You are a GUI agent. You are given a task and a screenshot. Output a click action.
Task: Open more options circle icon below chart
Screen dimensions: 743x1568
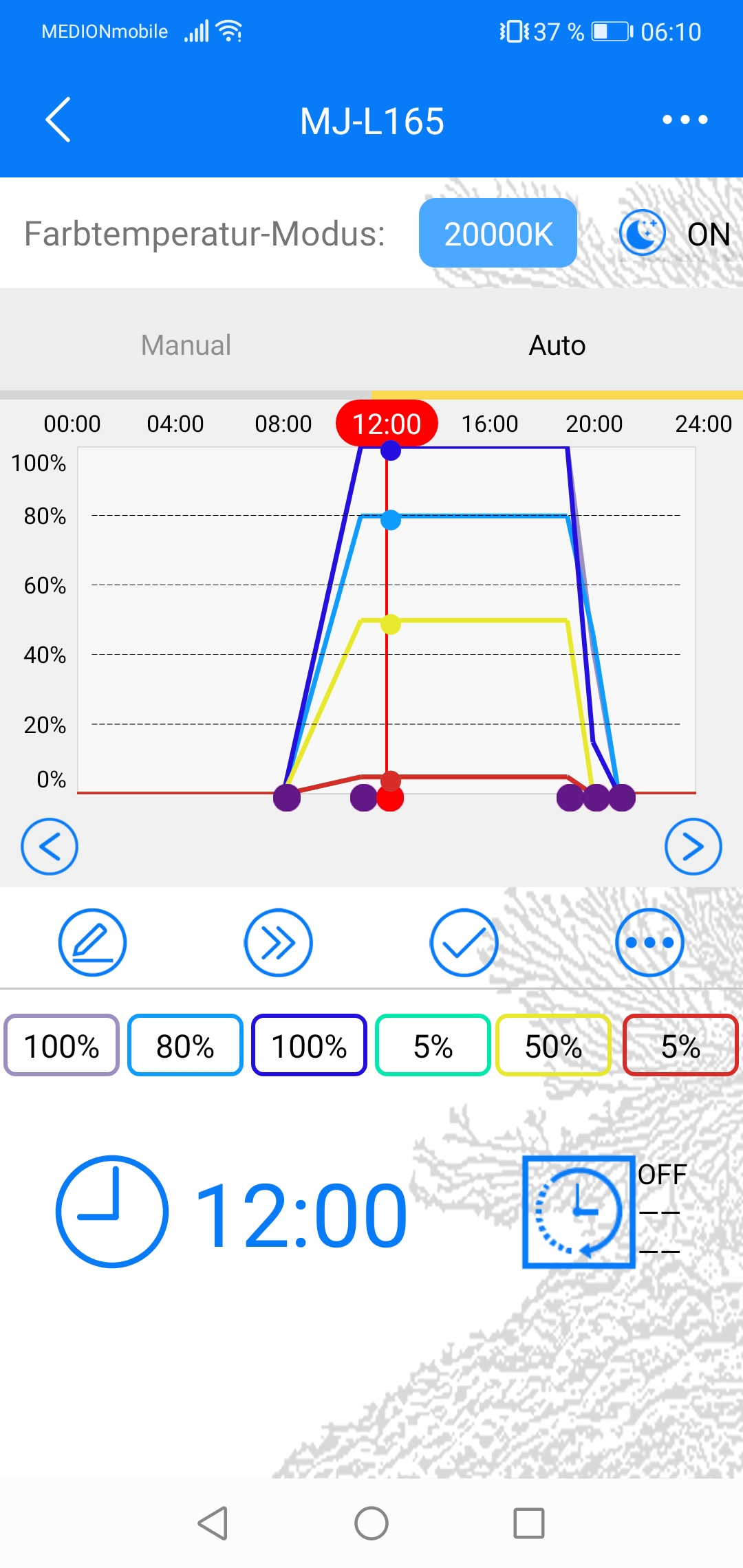649,942
